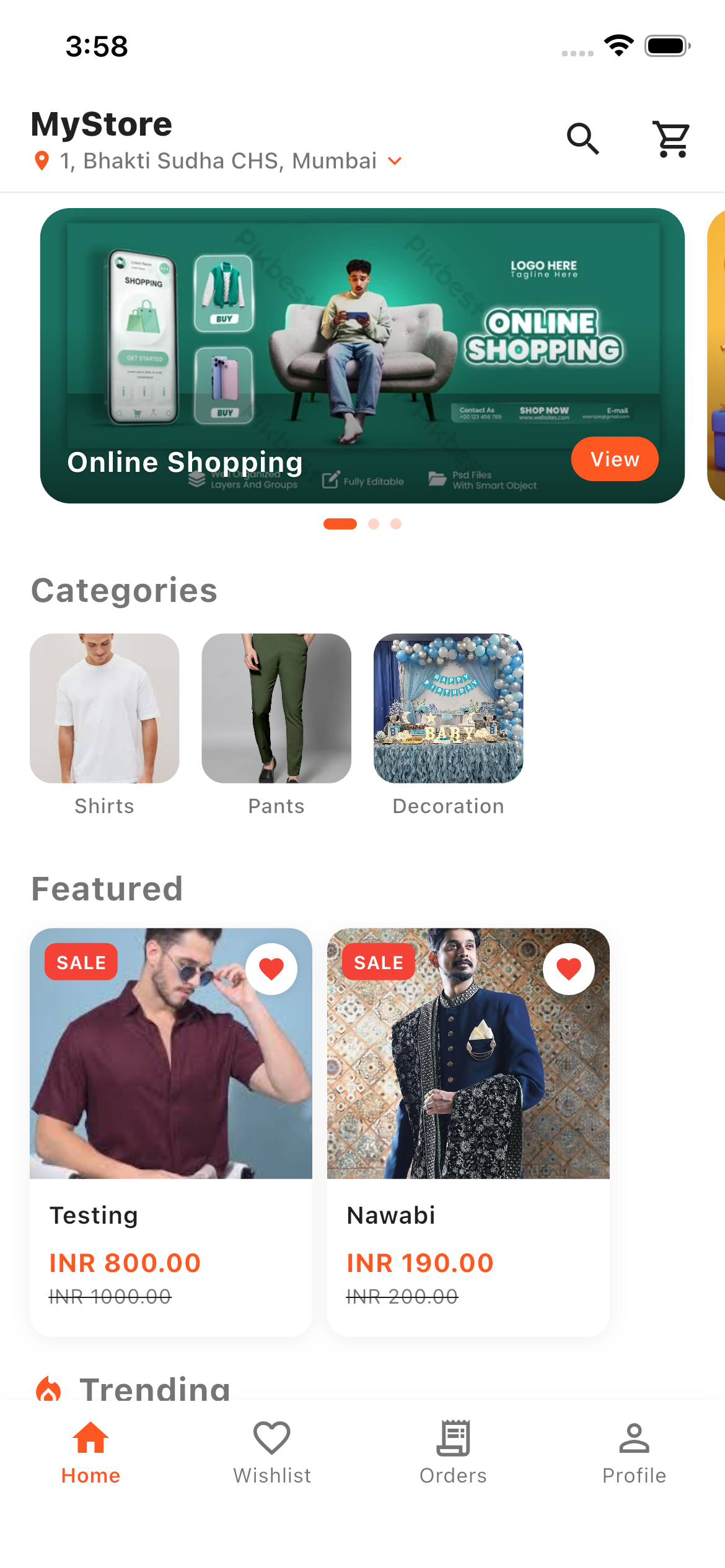
Task: Switch to the Profile tab
Action: click(x=634, y=1452)
